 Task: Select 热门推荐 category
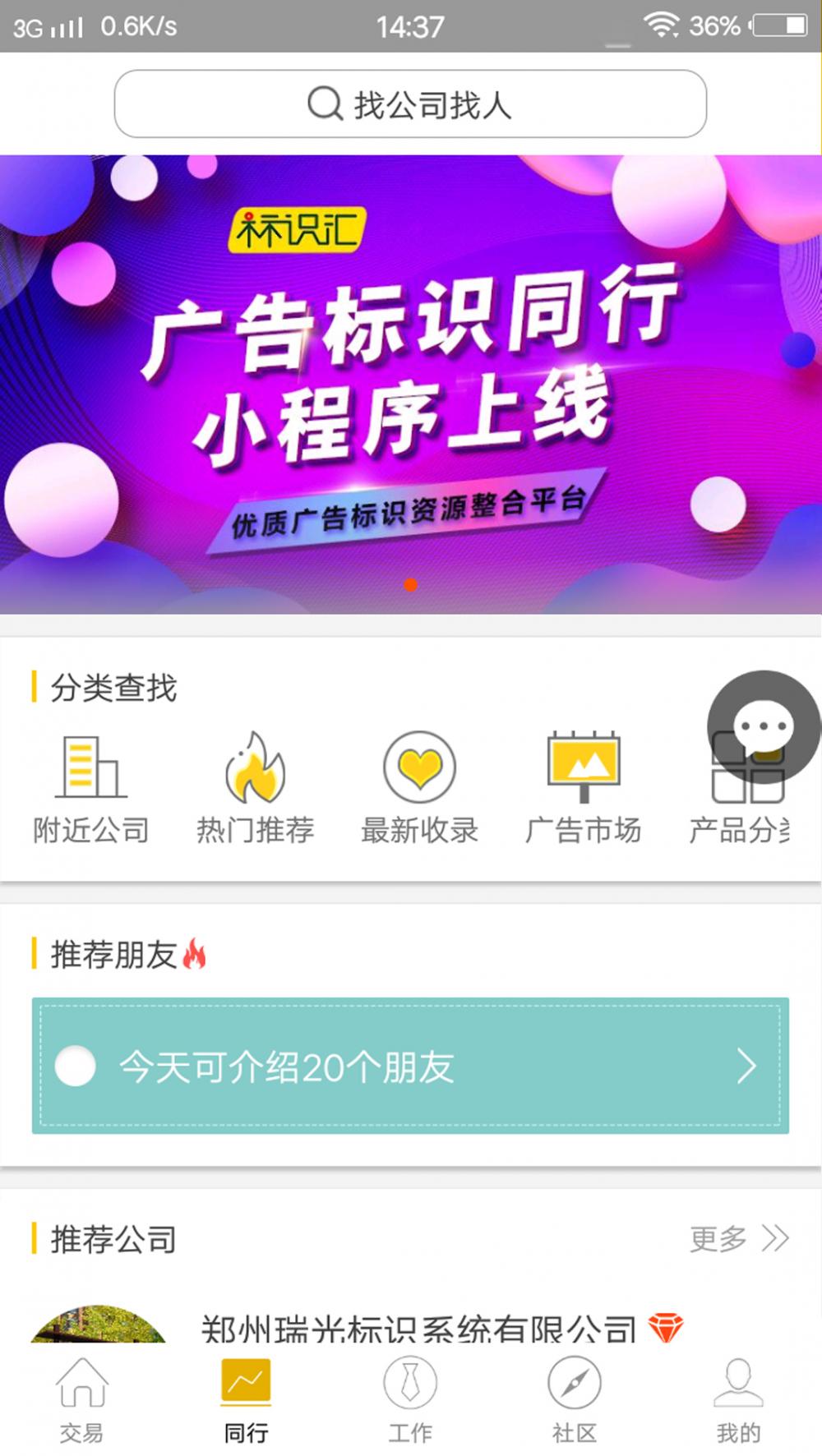(x=256, y=789)
